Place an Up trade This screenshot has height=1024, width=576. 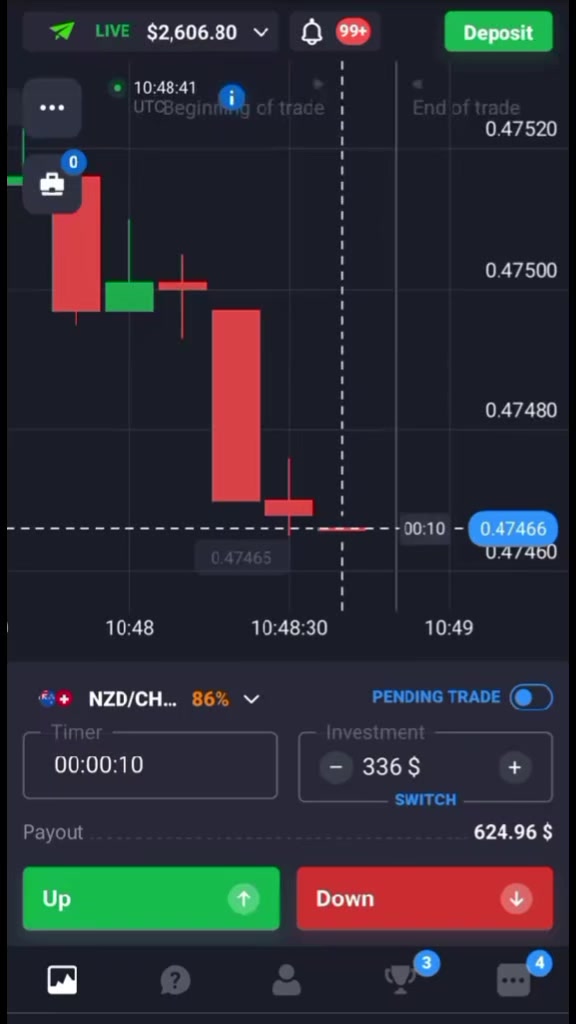pos(151,899)
